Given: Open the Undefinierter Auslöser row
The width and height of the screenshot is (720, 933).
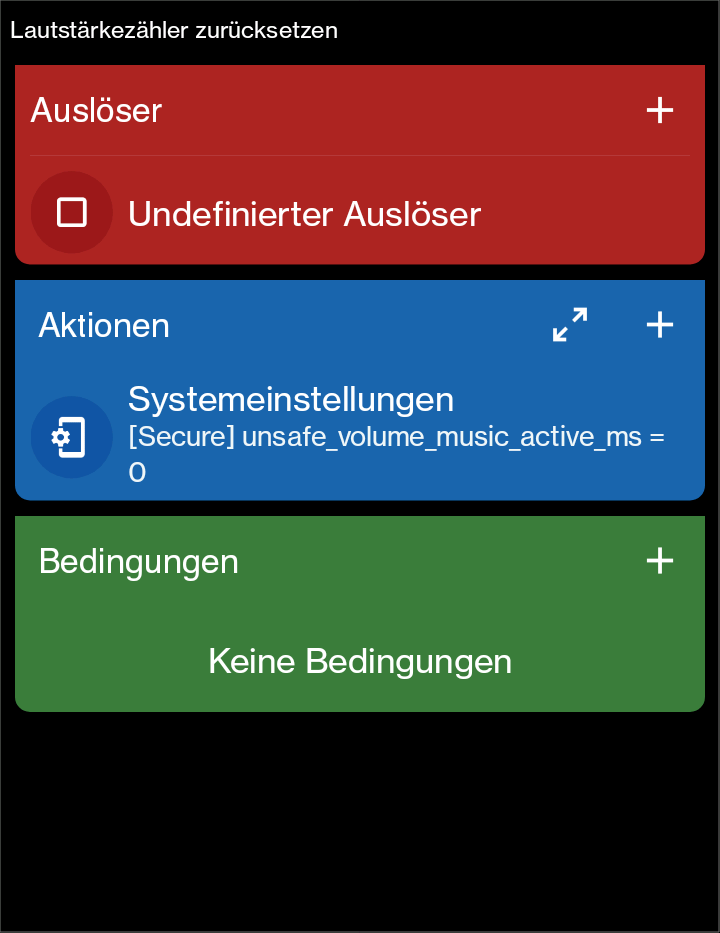Looking at the screenshot, I should (x=304, y=213).
